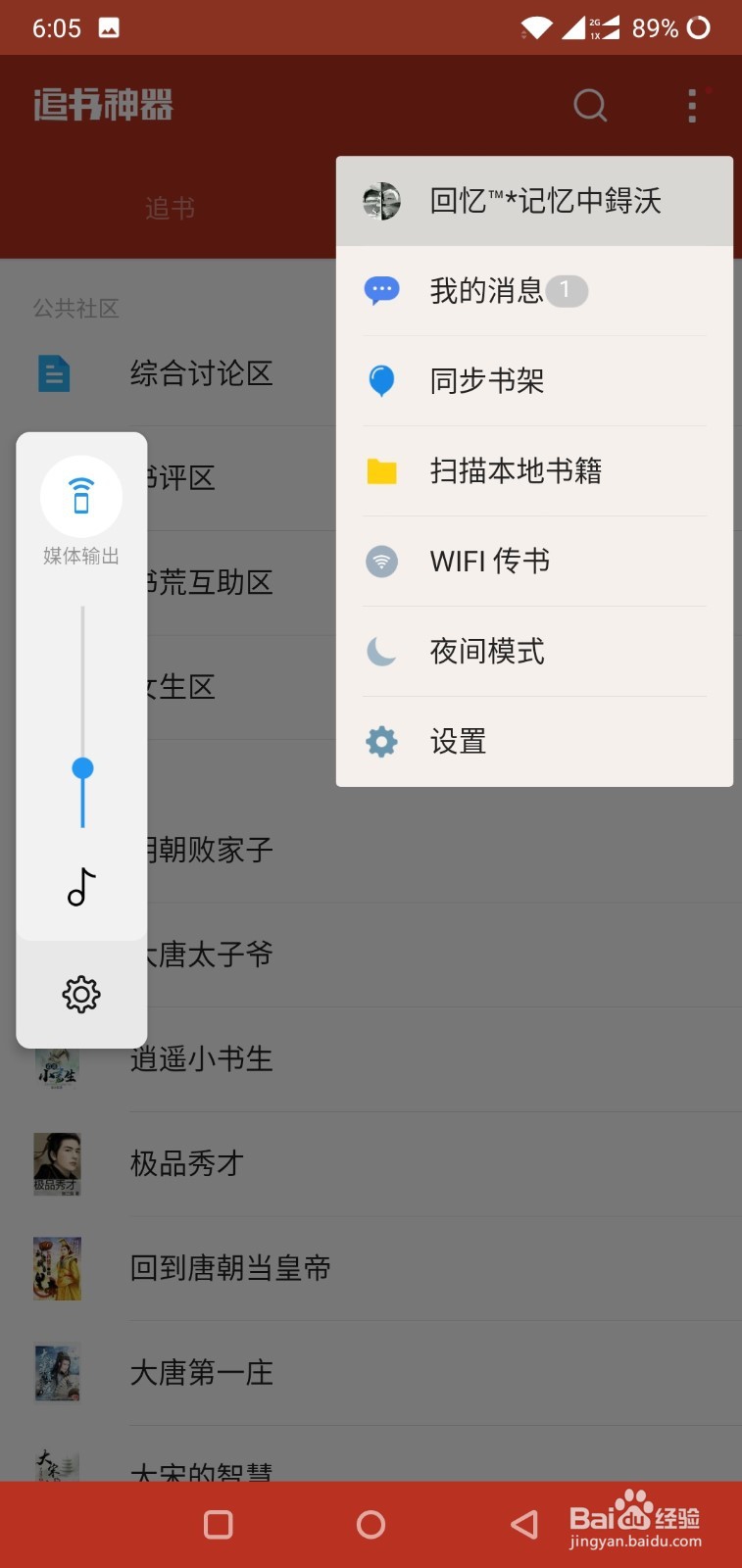Tap the WIFI传书 wireless icon
Image resolution: width=742 pixels, height=1568 pixels.
pyautogui.click(x=381, y=561)
